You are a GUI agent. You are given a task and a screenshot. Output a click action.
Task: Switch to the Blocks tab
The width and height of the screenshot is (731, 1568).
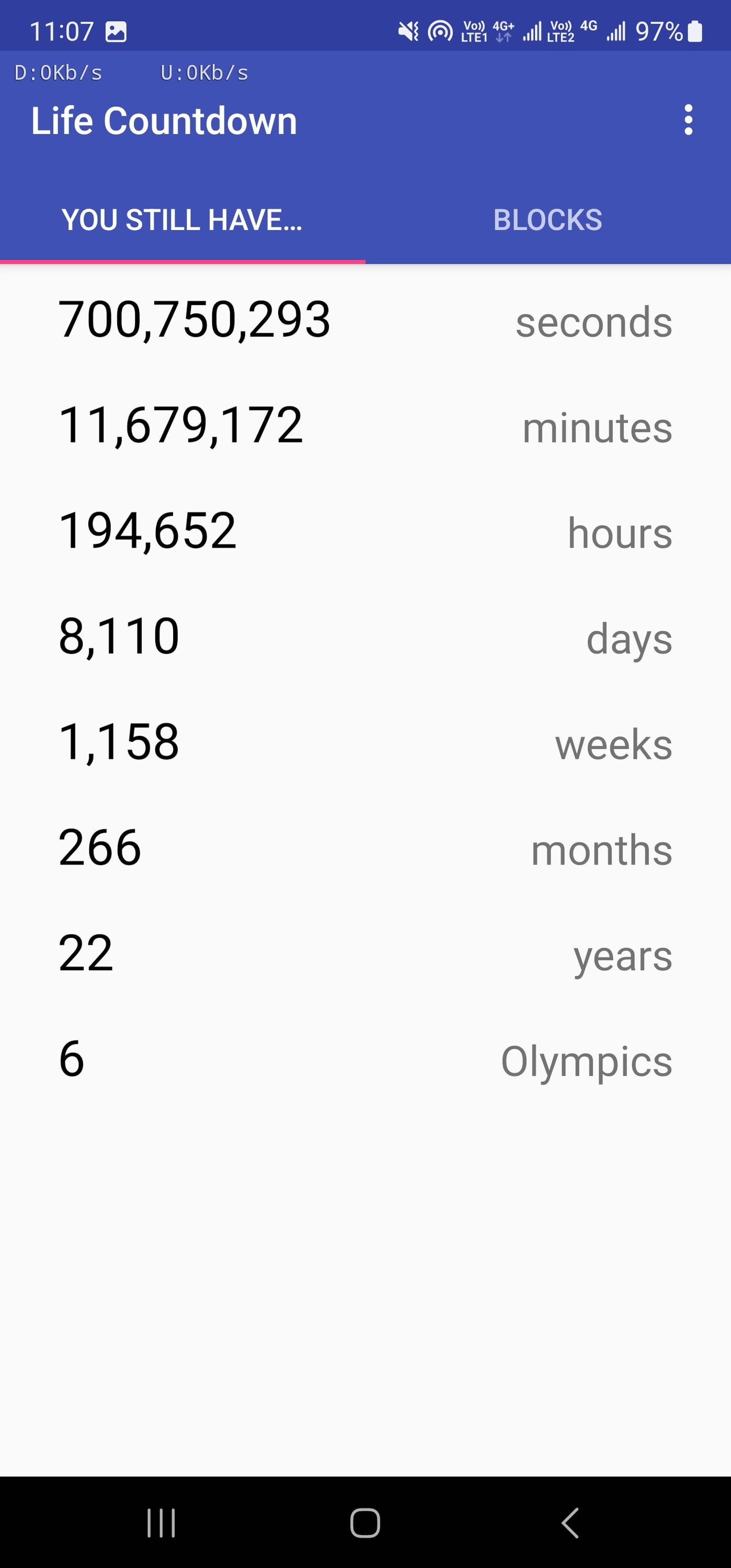click(x=548, y=220)
